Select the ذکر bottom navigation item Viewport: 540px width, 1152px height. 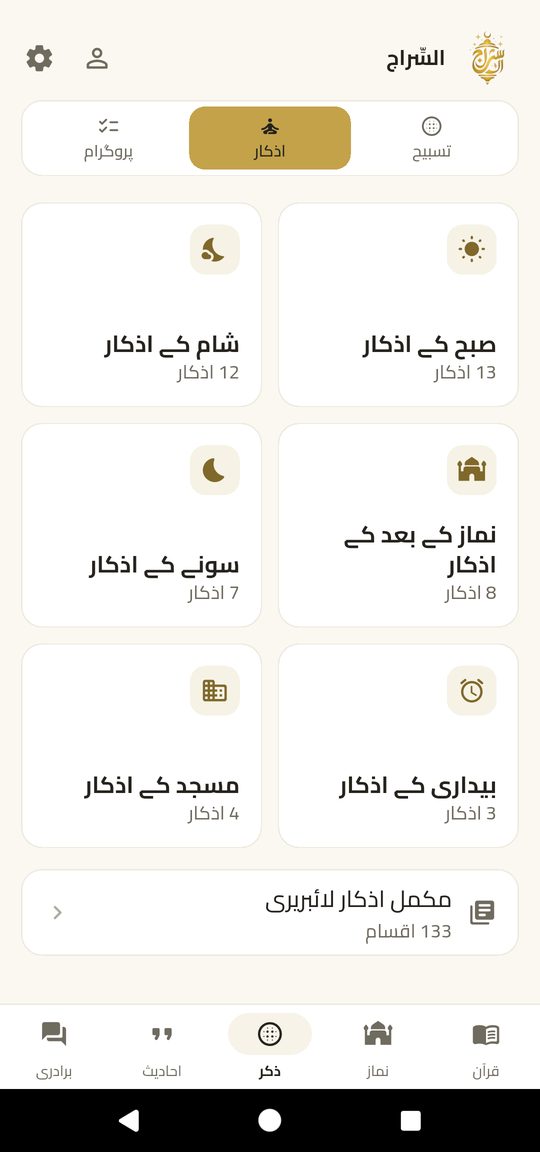pyautogui.click(x=270, y=1048)
